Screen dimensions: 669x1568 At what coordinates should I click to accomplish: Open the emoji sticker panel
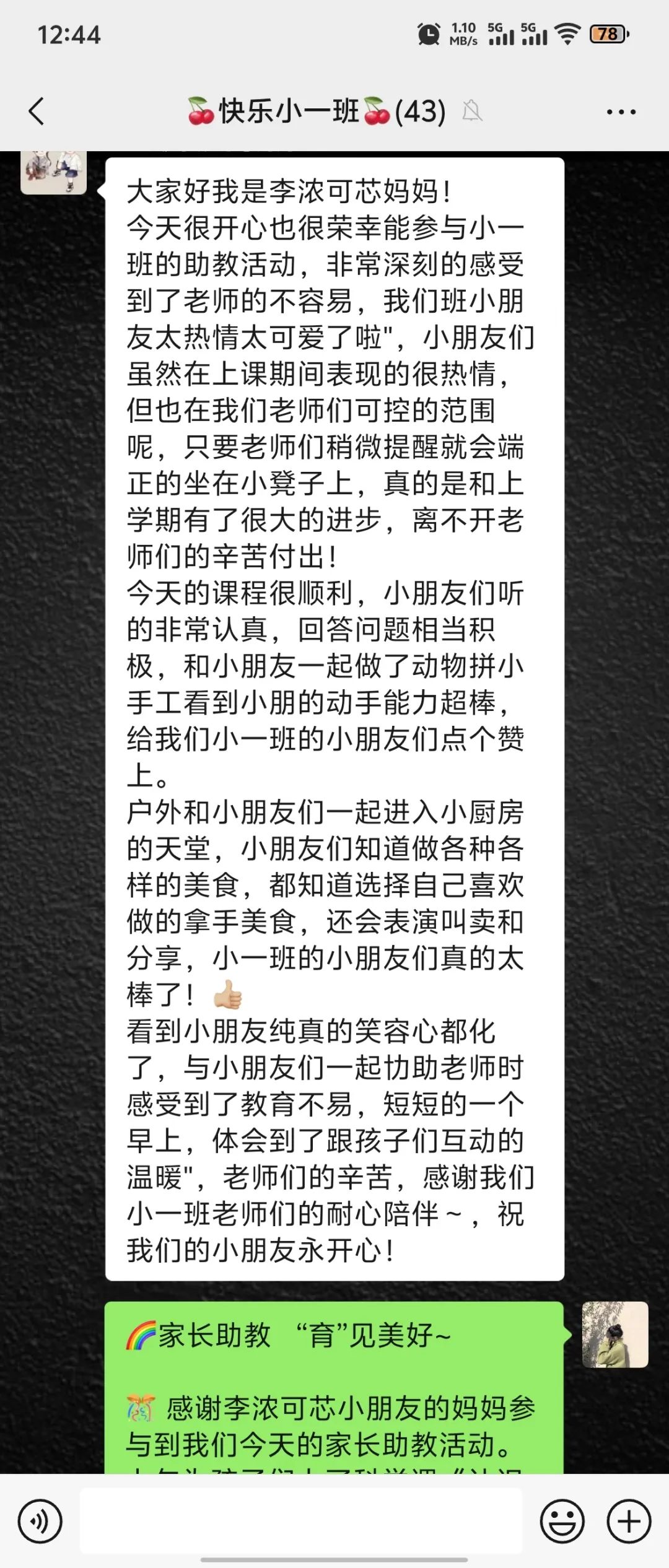point(562,1521)
